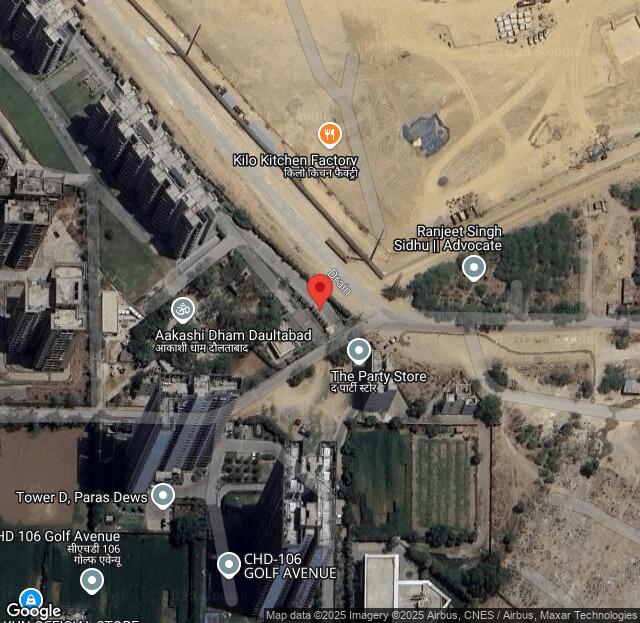640x623 pixels.
Task: Tap the red dropped location pin
Action: [319, 290]
